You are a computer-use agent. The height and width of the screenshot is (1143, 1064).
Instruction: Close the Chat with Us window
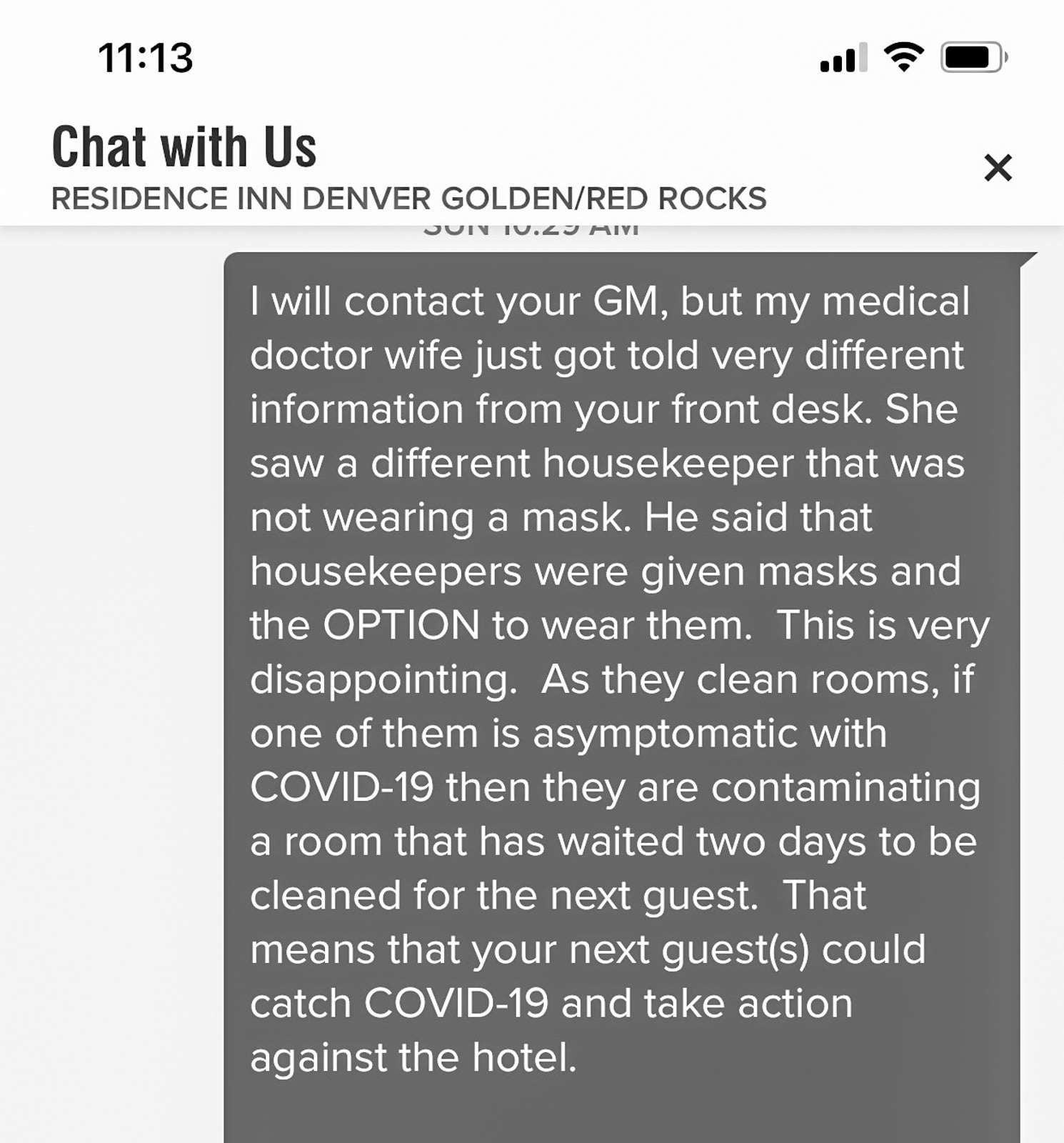[998, 168]
